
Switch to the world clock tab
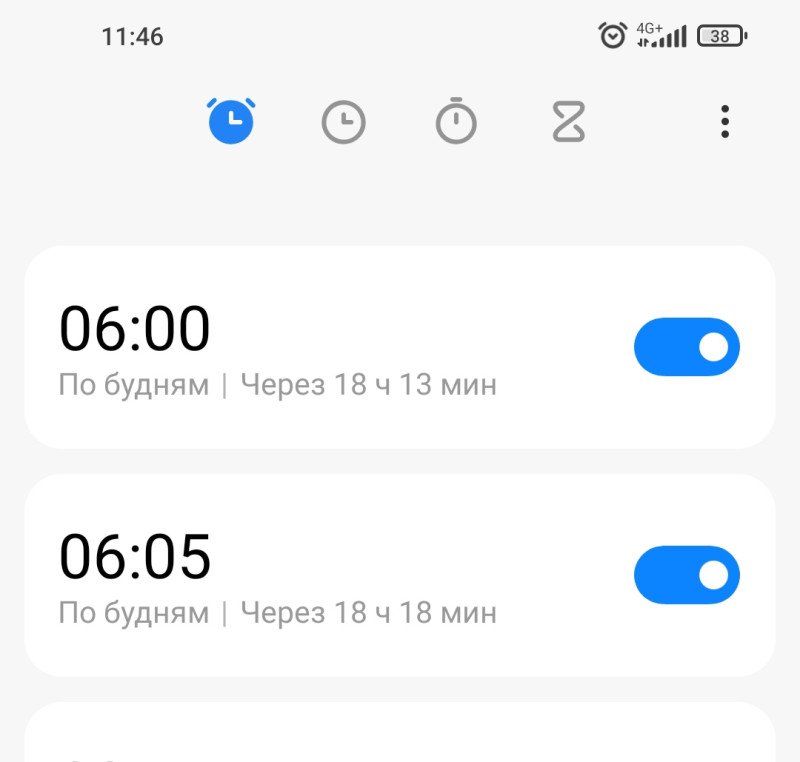pyautogui.click(x=343, y=122)
